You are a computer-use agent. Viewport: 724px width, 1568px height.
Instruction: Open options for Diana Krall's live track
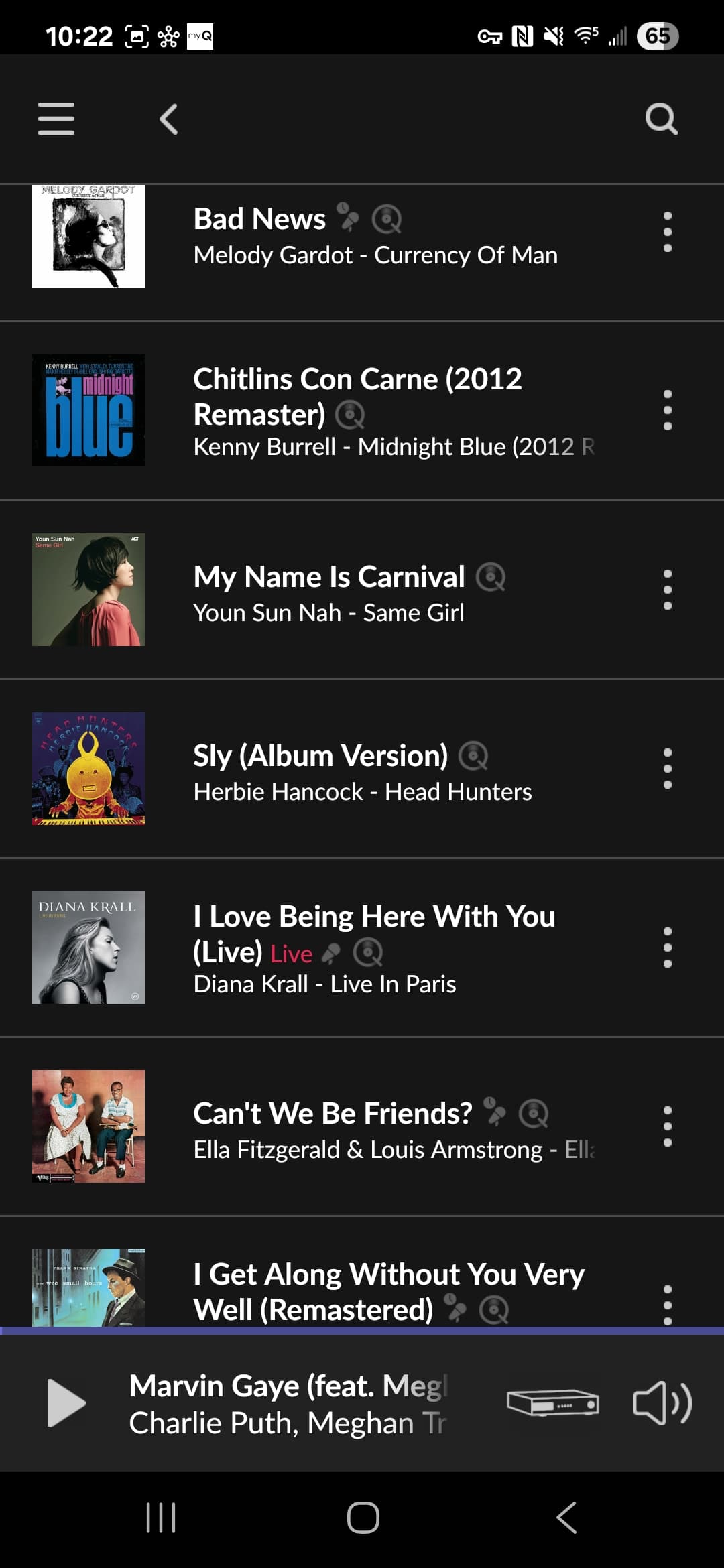tap(667, 948)
